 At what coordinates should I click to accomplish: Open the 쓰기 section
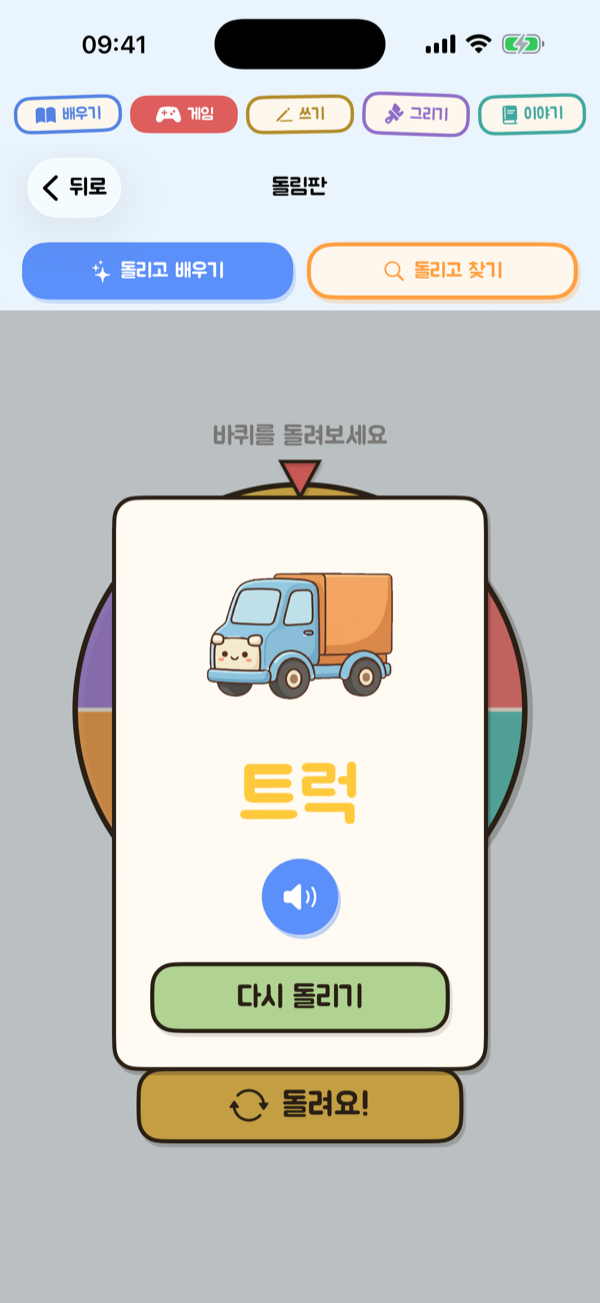point(300,114)
